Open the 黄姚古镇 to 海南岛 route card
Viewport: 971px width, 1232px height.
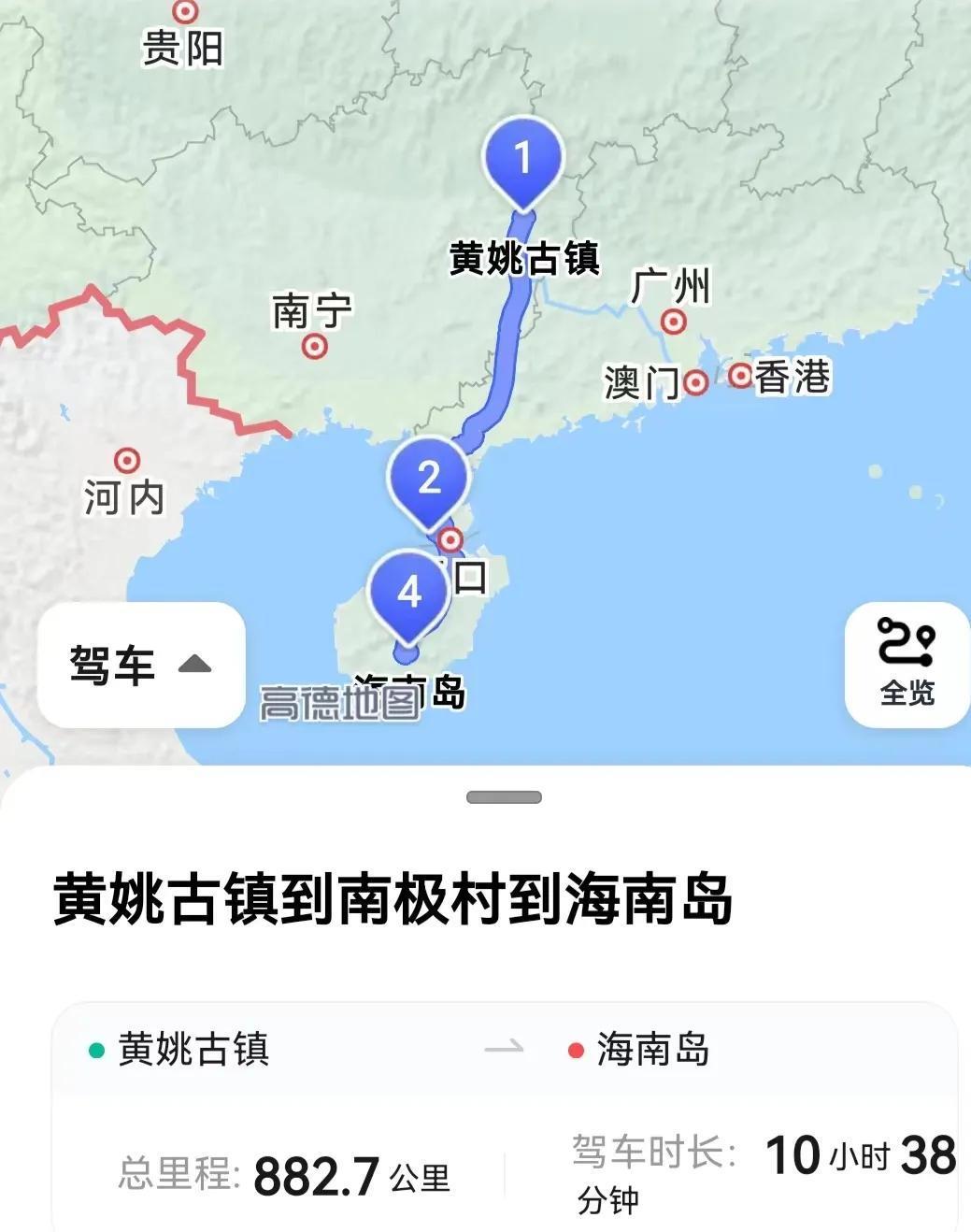coord(504,1112)
